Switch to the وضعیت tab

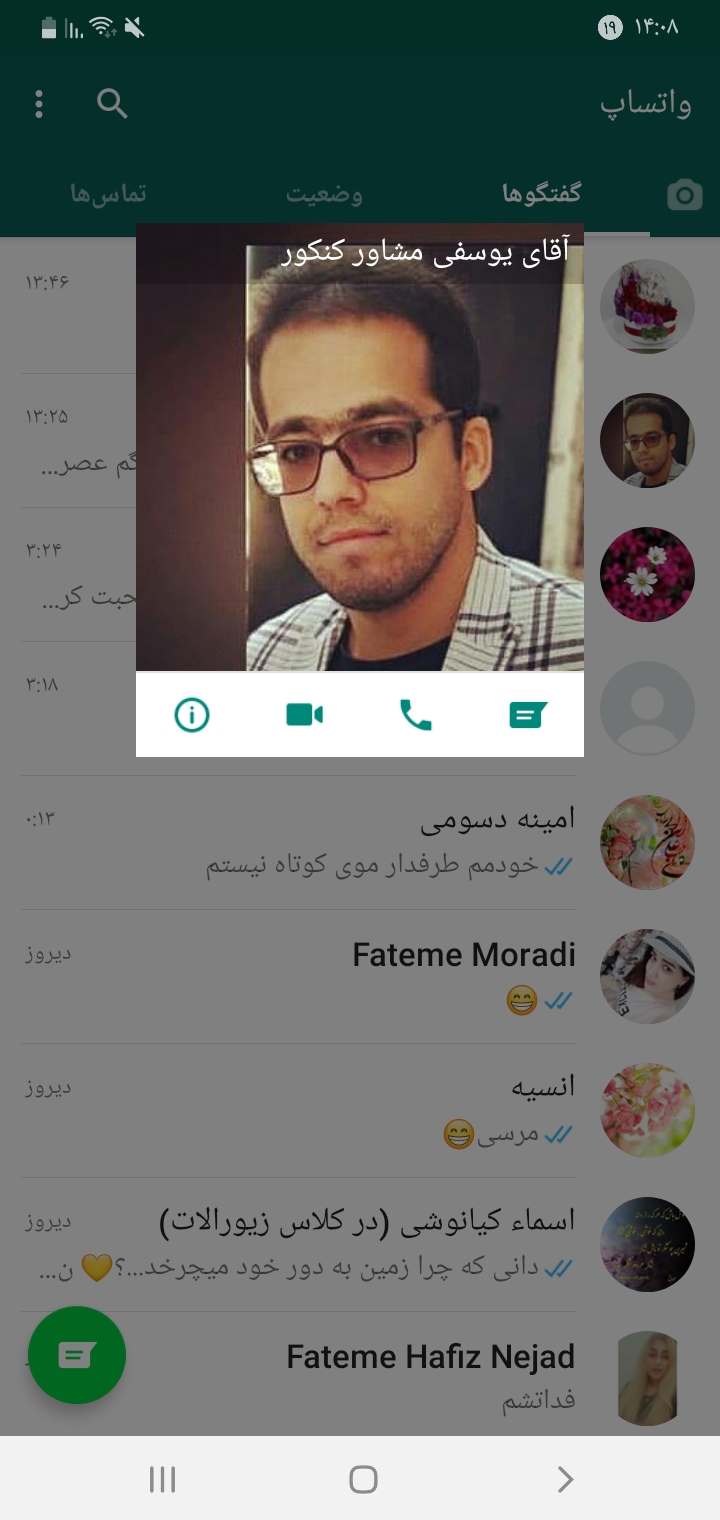click(324, 194)
